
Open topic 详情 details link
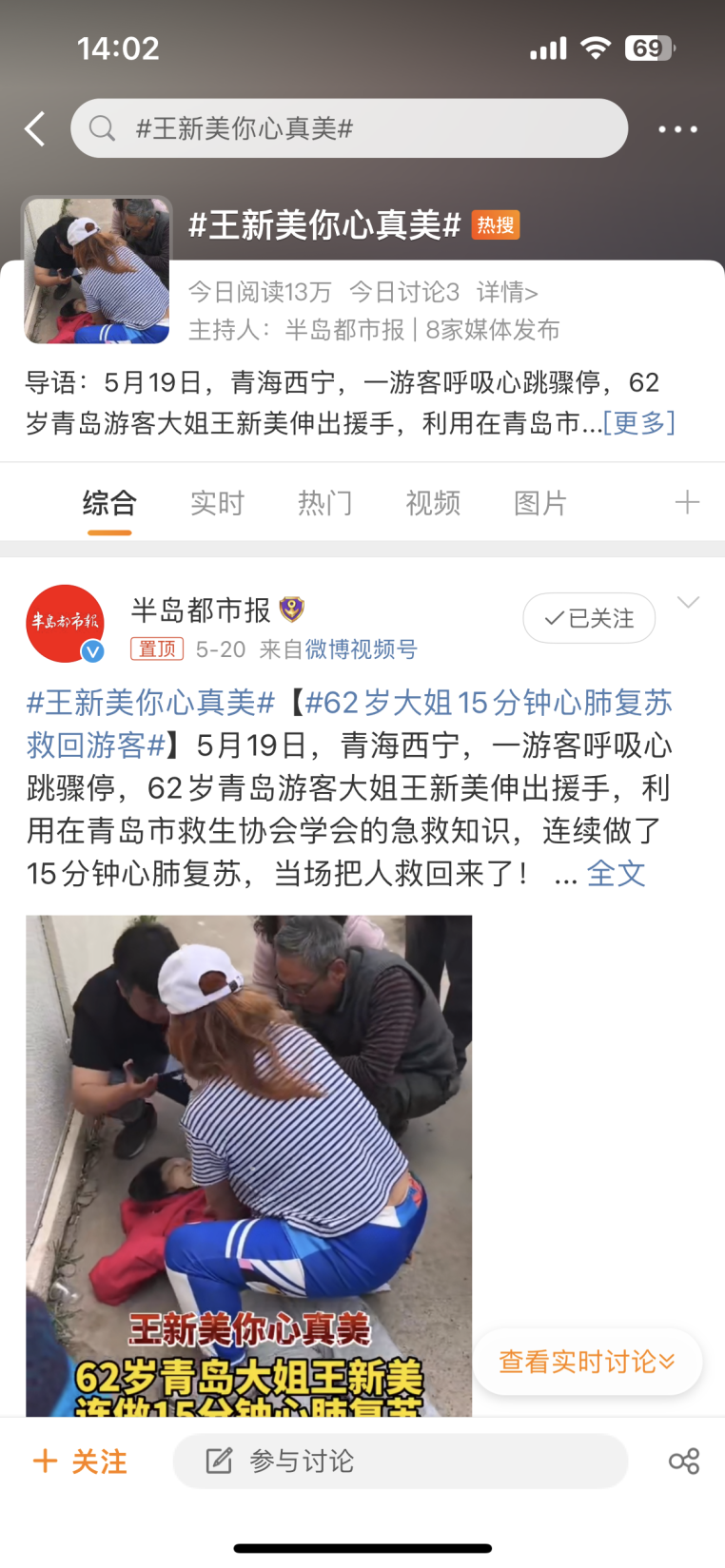(x=507, y=292)
